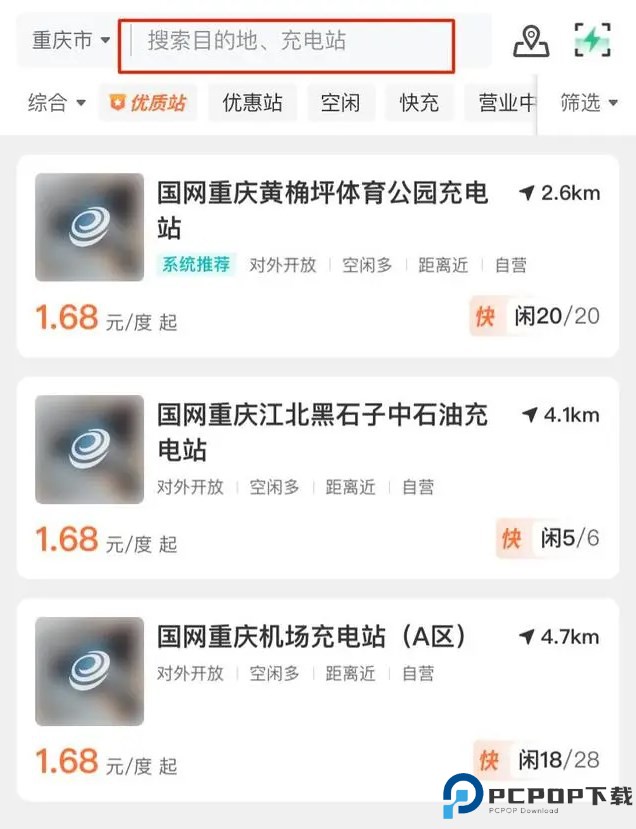The height and width of the screenshot is (829, 636).
Task: Expand the 综合 sort dropdown
Action: tap(57, 102)
